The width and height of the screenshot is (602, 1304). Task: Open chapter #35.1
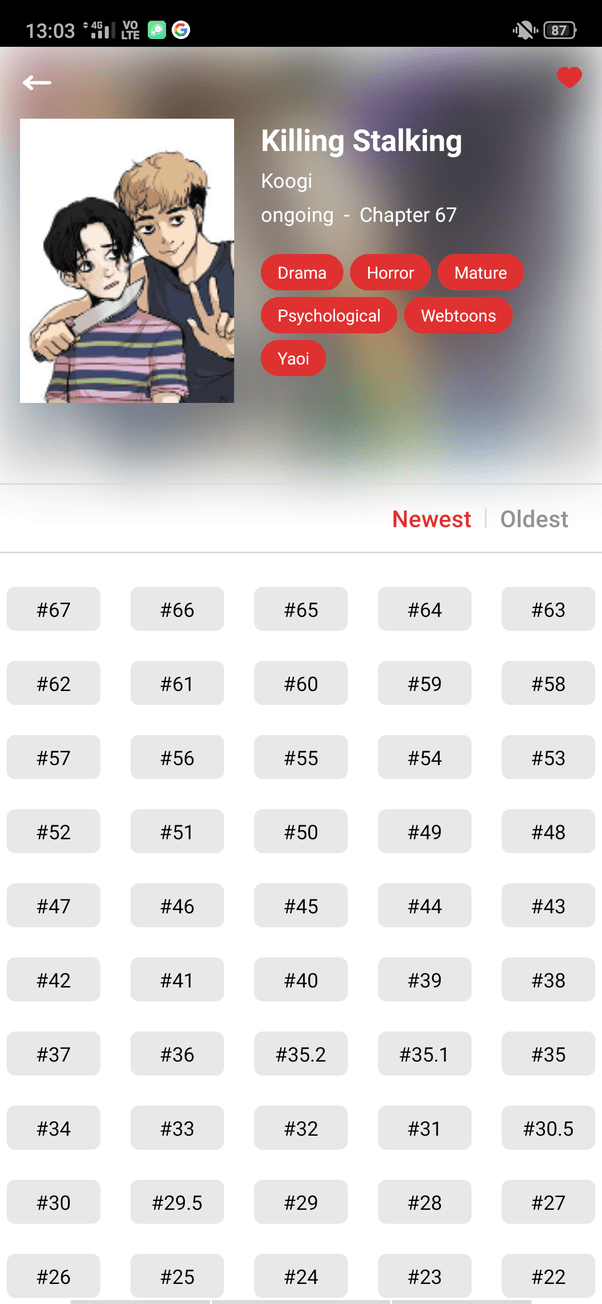click(424, 1054)
